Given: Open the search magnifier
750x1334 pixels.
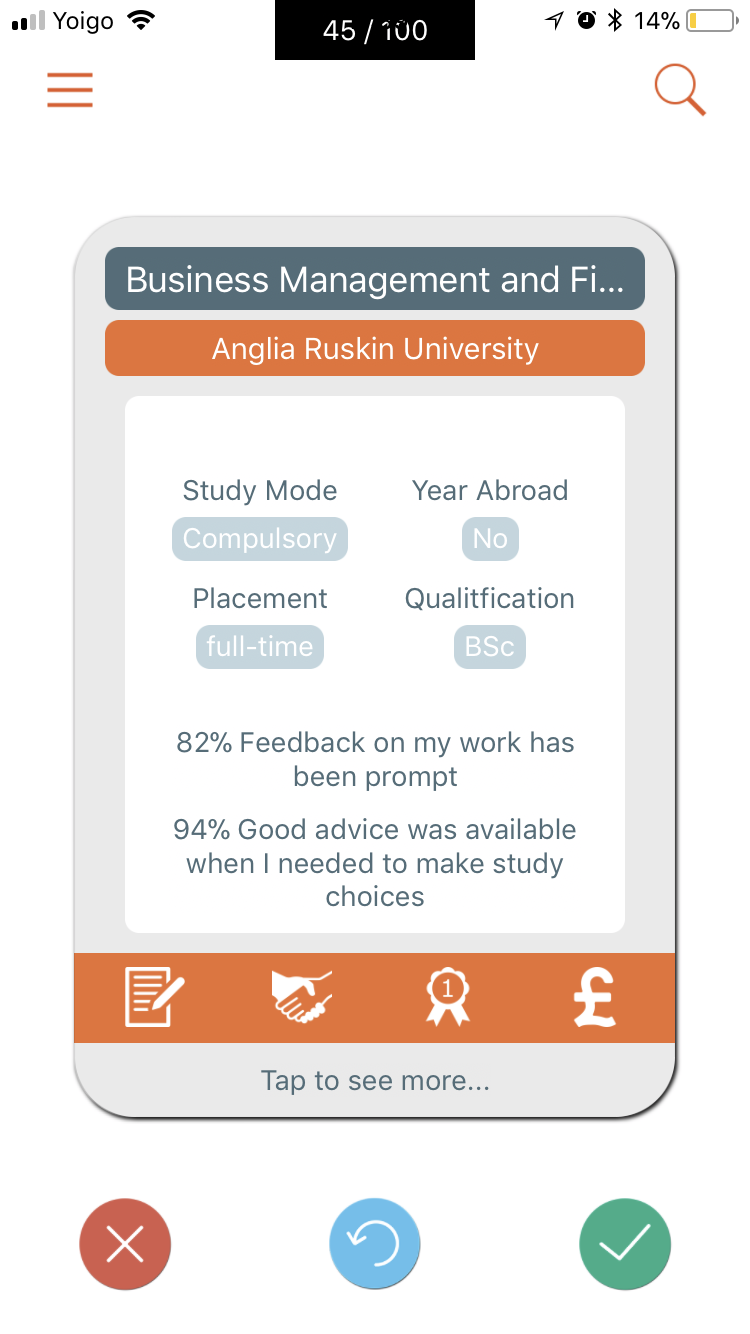Looking at the screenshot, I should 680,90.
